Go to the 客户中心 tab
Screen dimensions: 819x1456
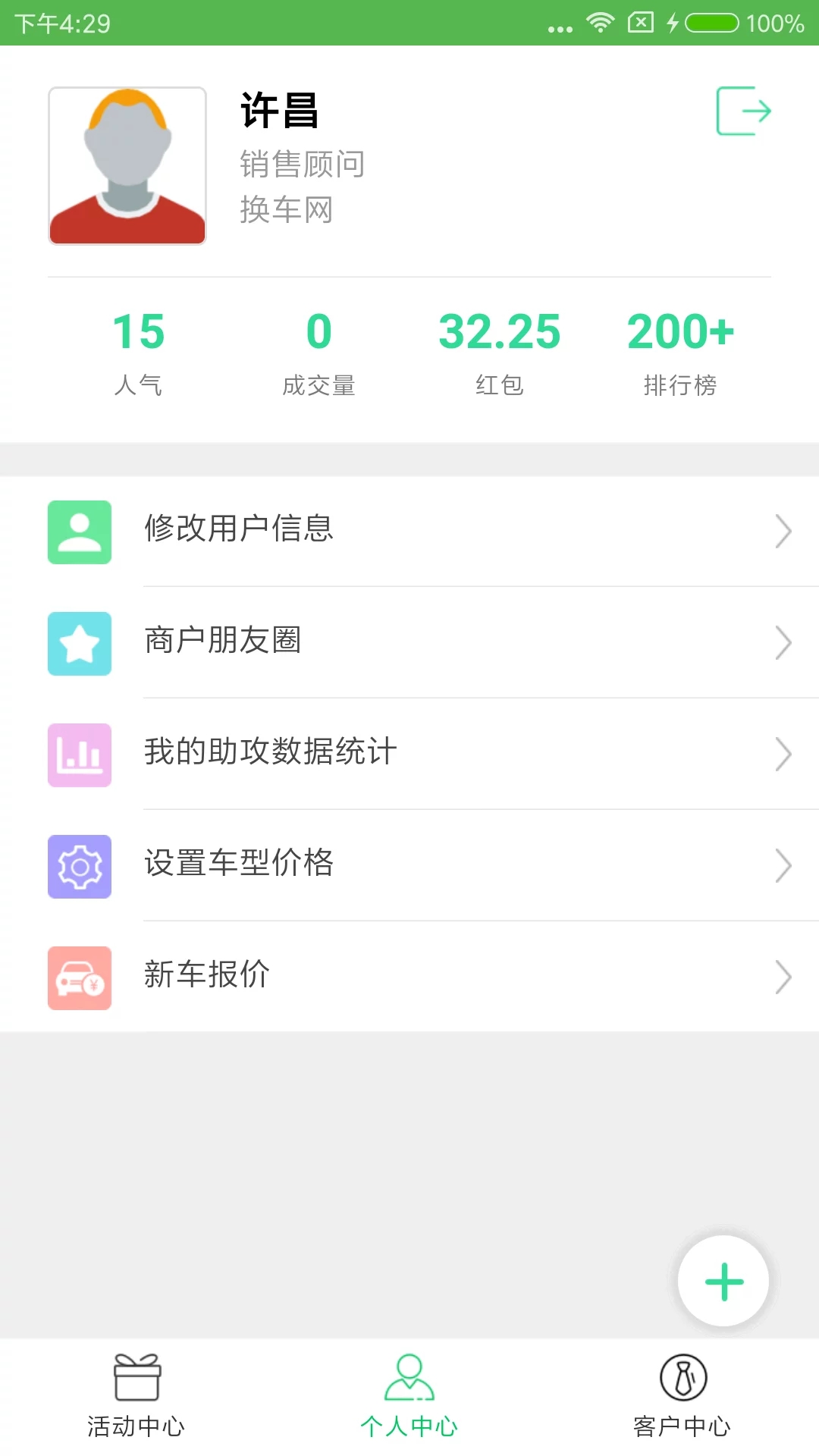pyautogui.click(x=682, y=1395)
